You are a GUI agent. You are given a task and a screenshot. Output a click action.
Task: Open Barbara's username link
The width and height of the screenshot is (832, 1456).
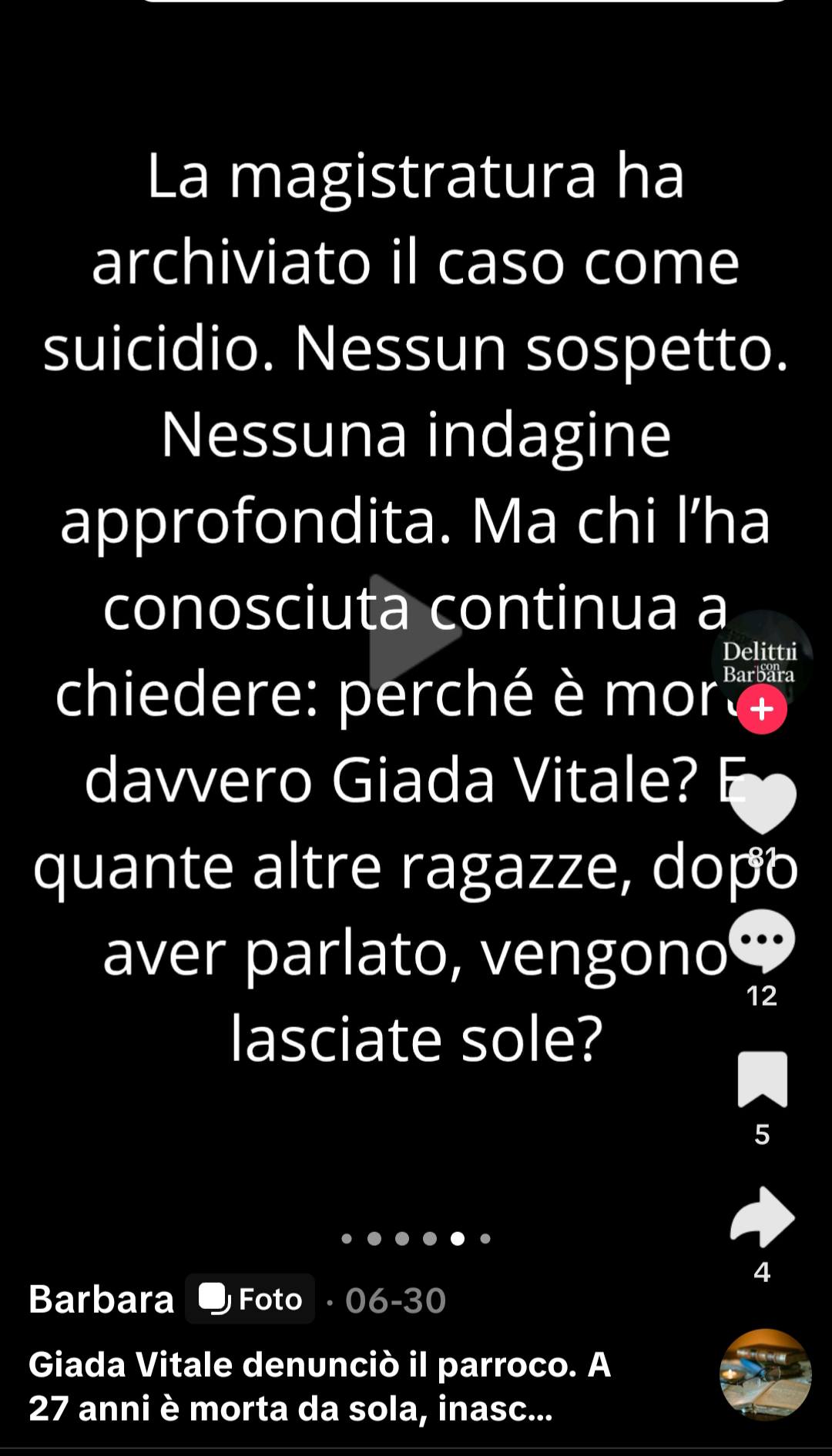(101, 1300)
